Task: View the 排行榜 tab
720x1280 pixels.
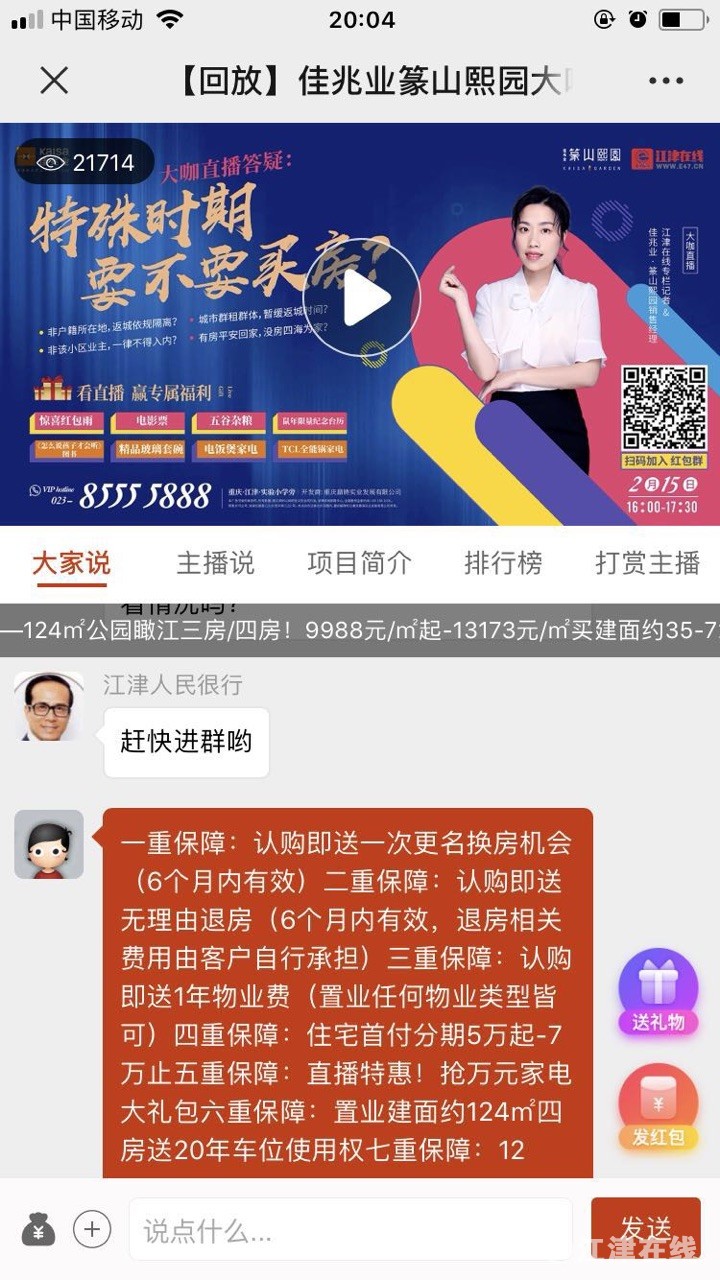Action: click(503, 563)
